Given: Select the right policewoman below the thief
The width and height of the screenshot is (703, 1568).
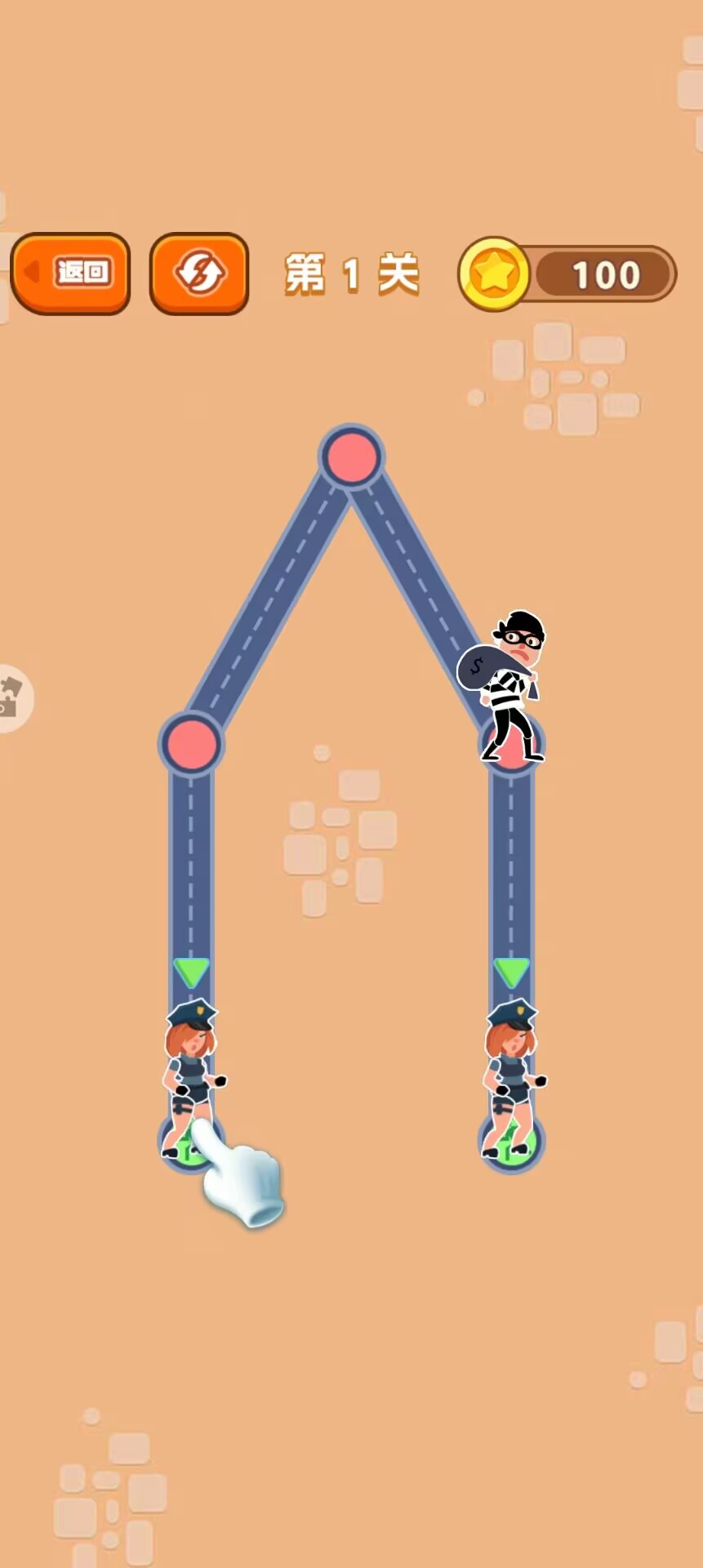Looking at the screenshot, I should pos(512,1078).
